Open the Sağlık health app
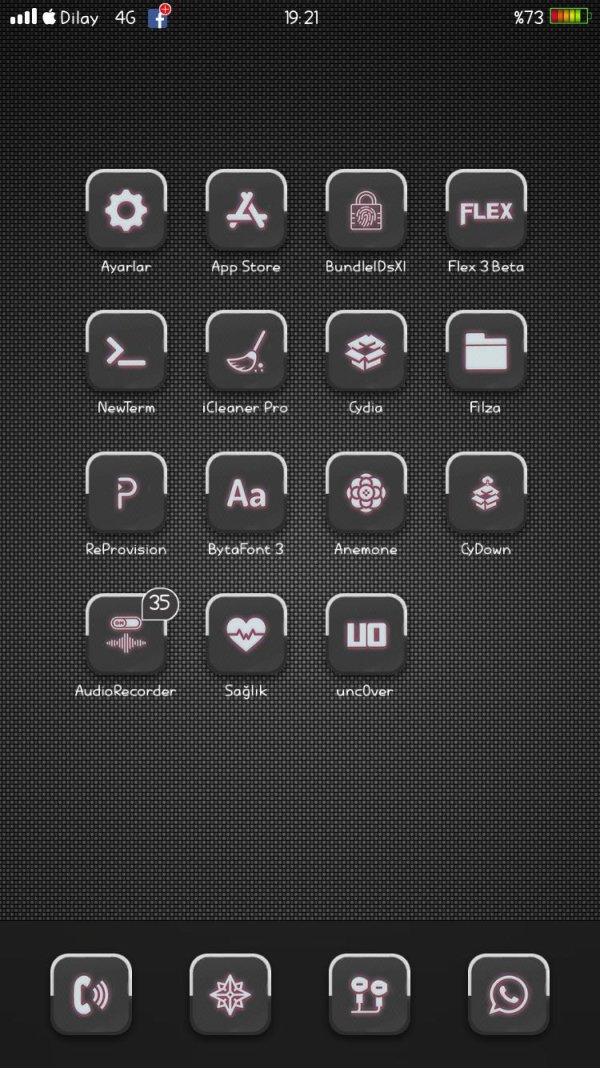This screenshot has height=1068, width=600. 246,635
